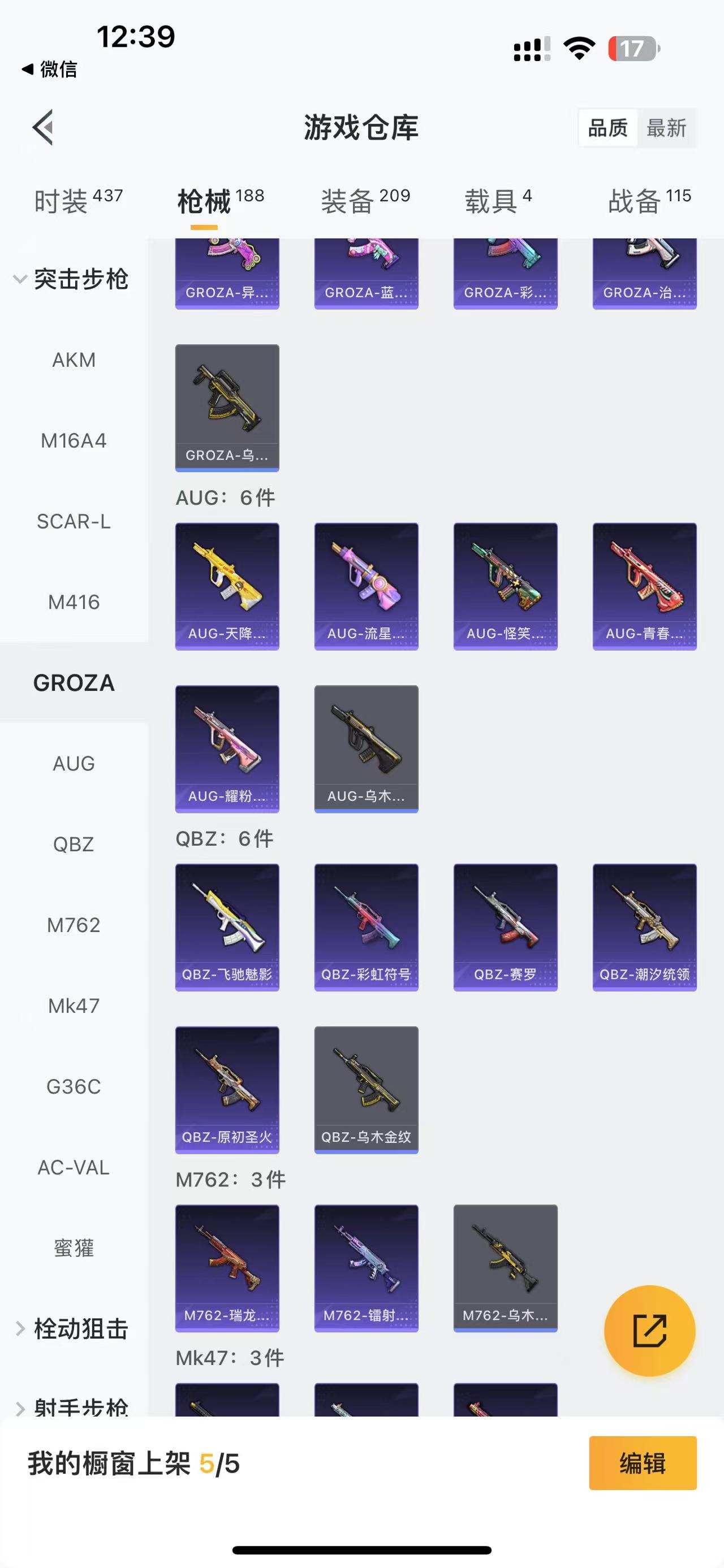Viewport: 724px width, 1568px height.
Task: Tap the orange share floating button
Action: [x=649, y=1331]
